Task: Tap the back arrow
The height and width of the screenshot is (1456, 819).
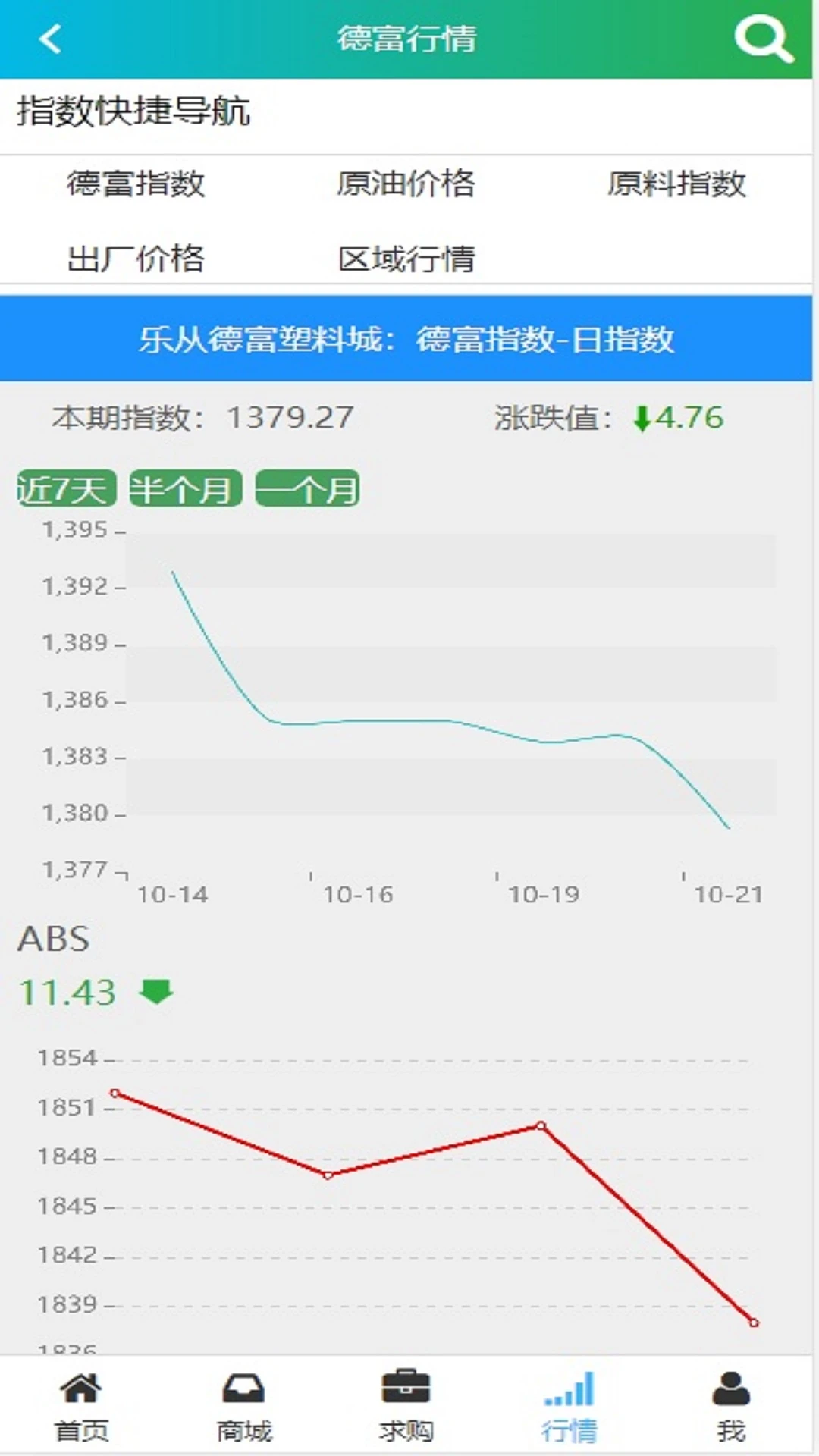Action: [49, 39]
